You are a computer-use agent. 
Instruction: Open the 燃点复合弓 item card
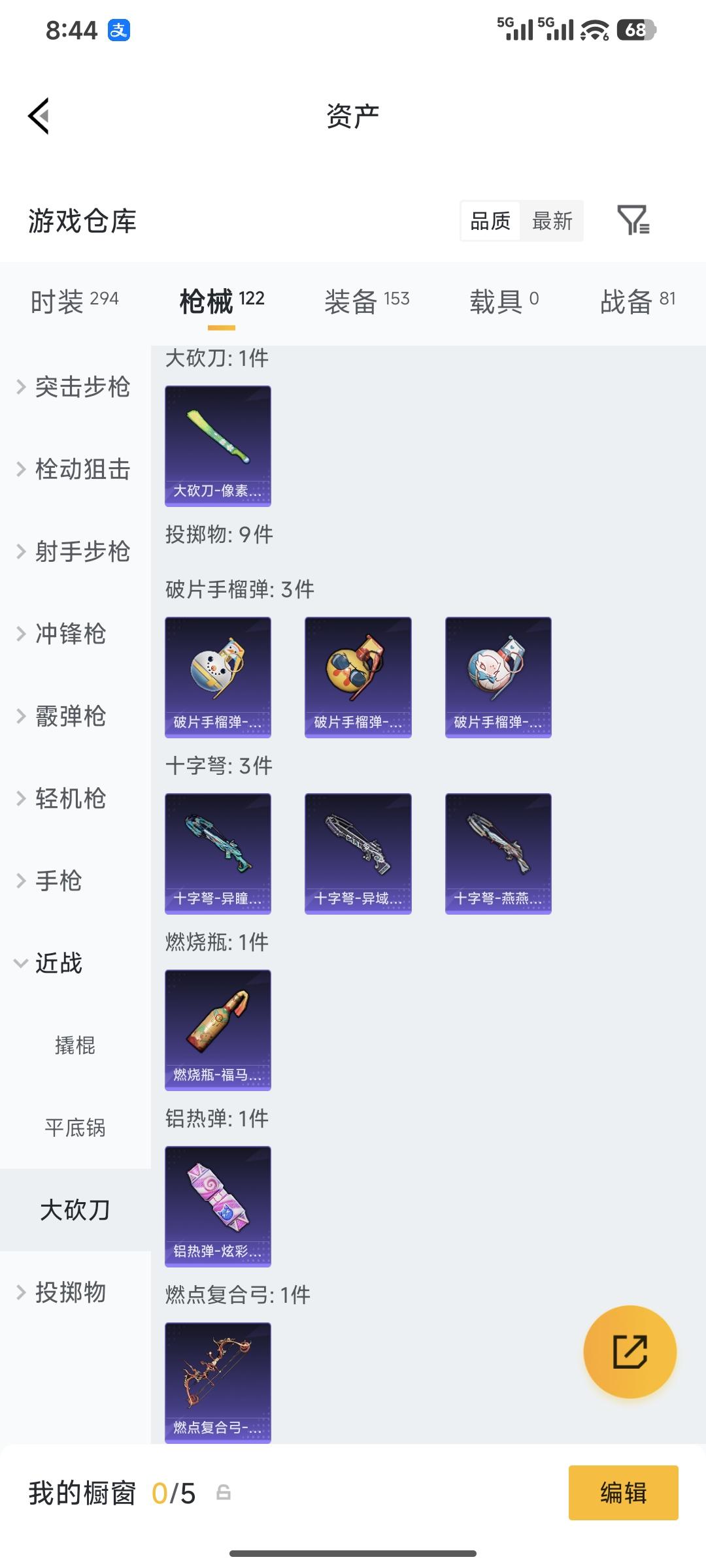coord(218,1382)
